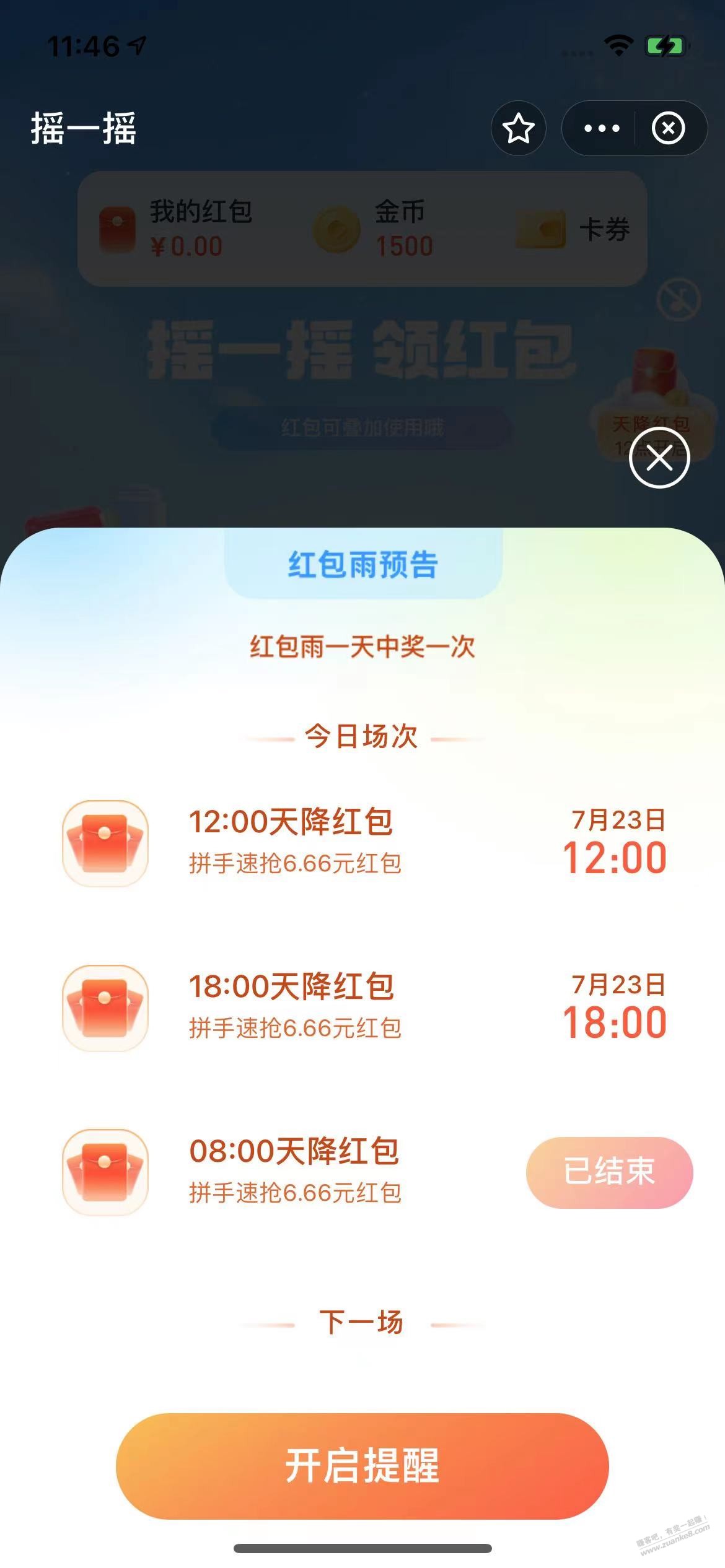
Task: Open the three-dot more menu
Action: pos(601,128)
